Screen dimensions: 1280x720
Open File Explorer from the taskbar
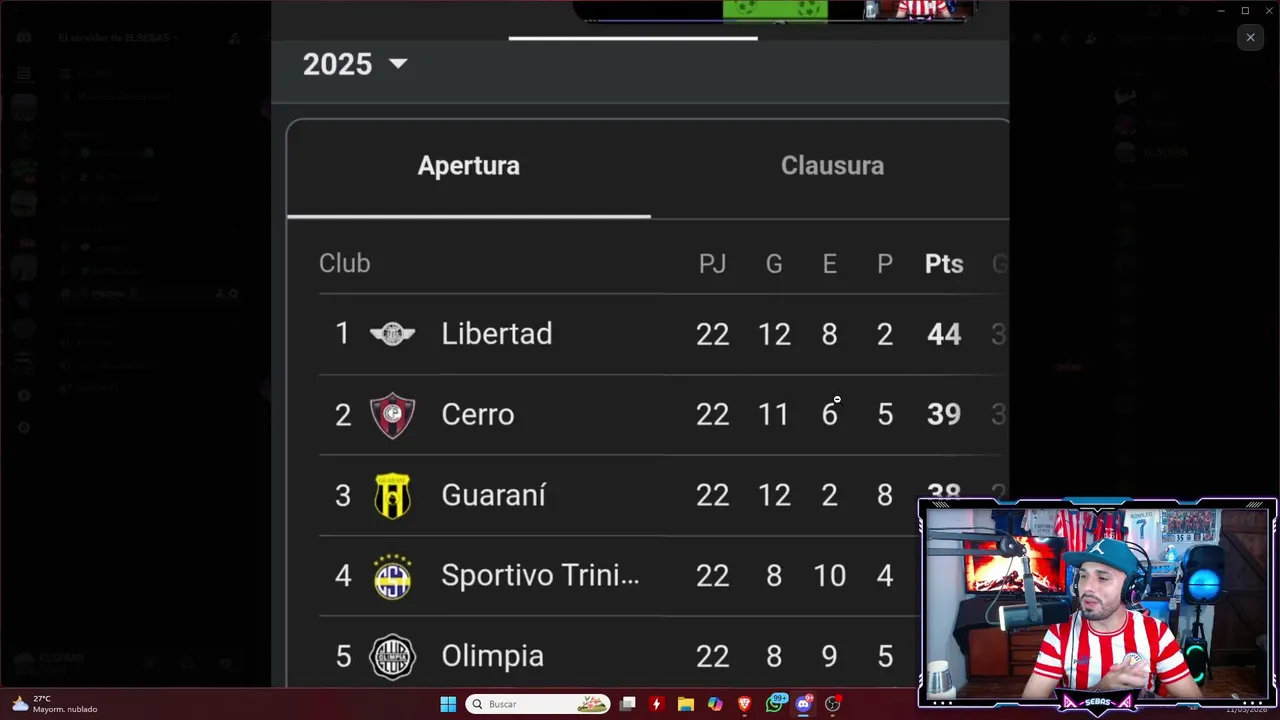point(686,704)
